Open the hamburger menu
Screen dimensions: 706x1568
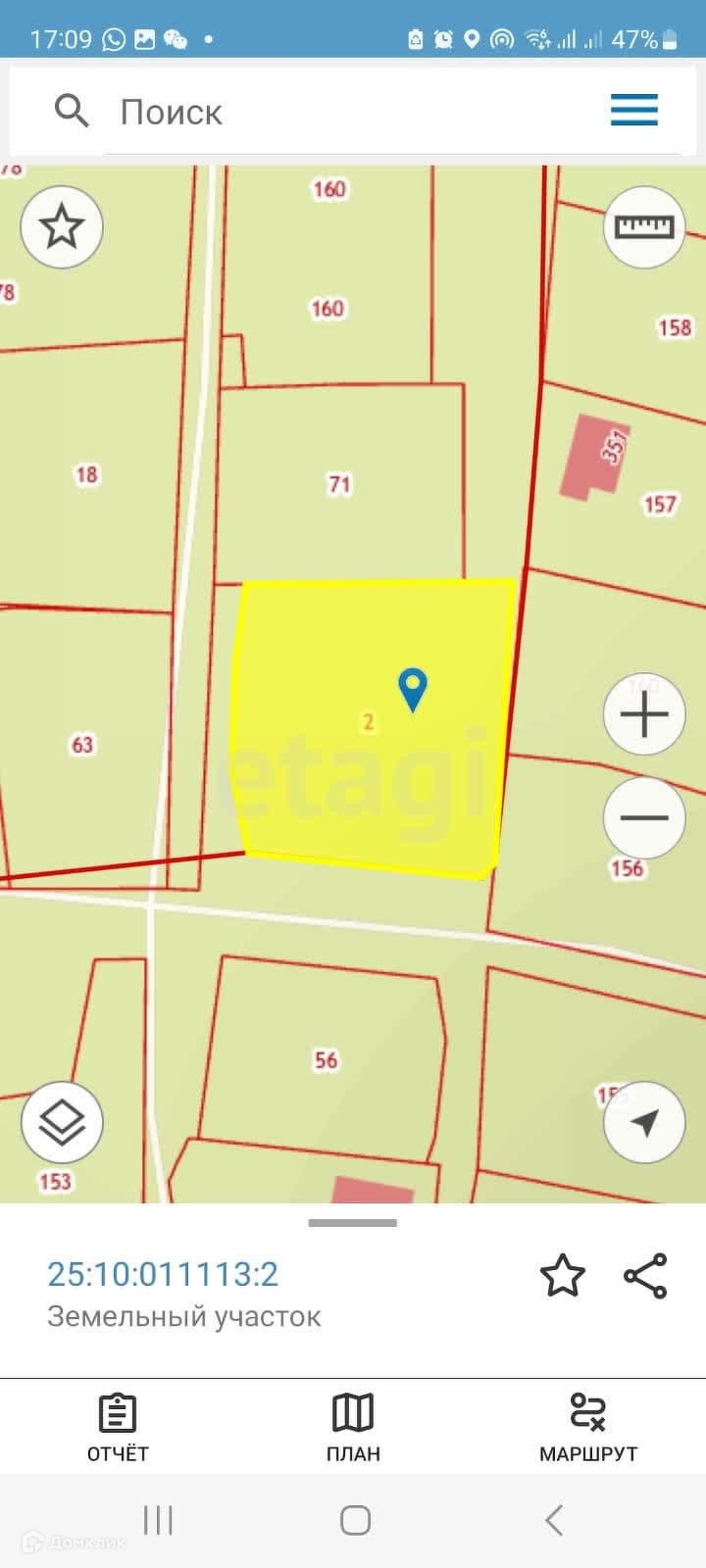coord(633,110)
